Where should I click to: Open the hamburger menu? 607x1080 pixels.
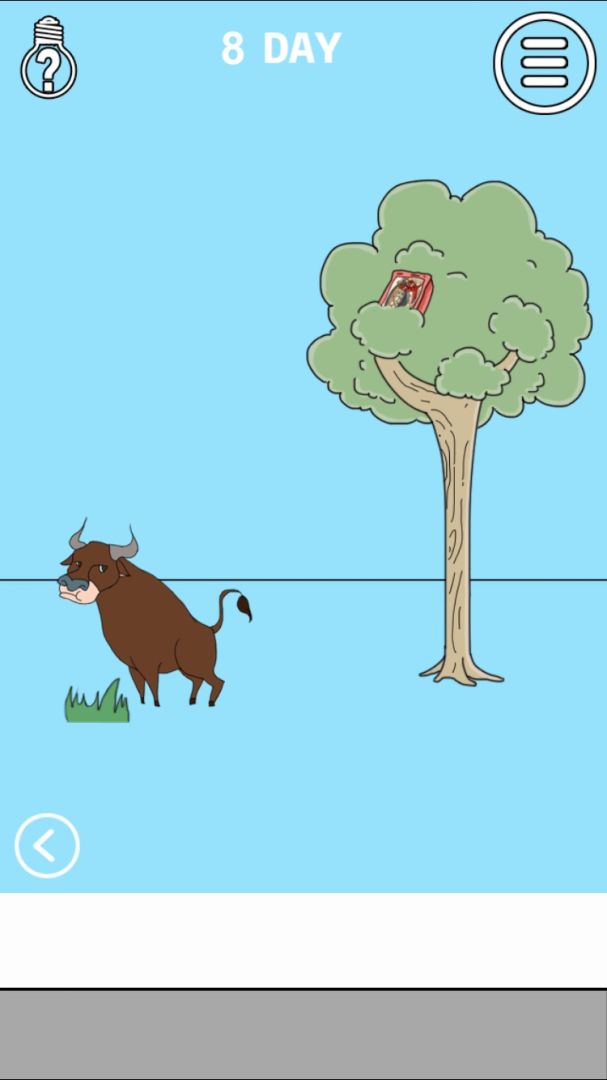tap(545, 63)
